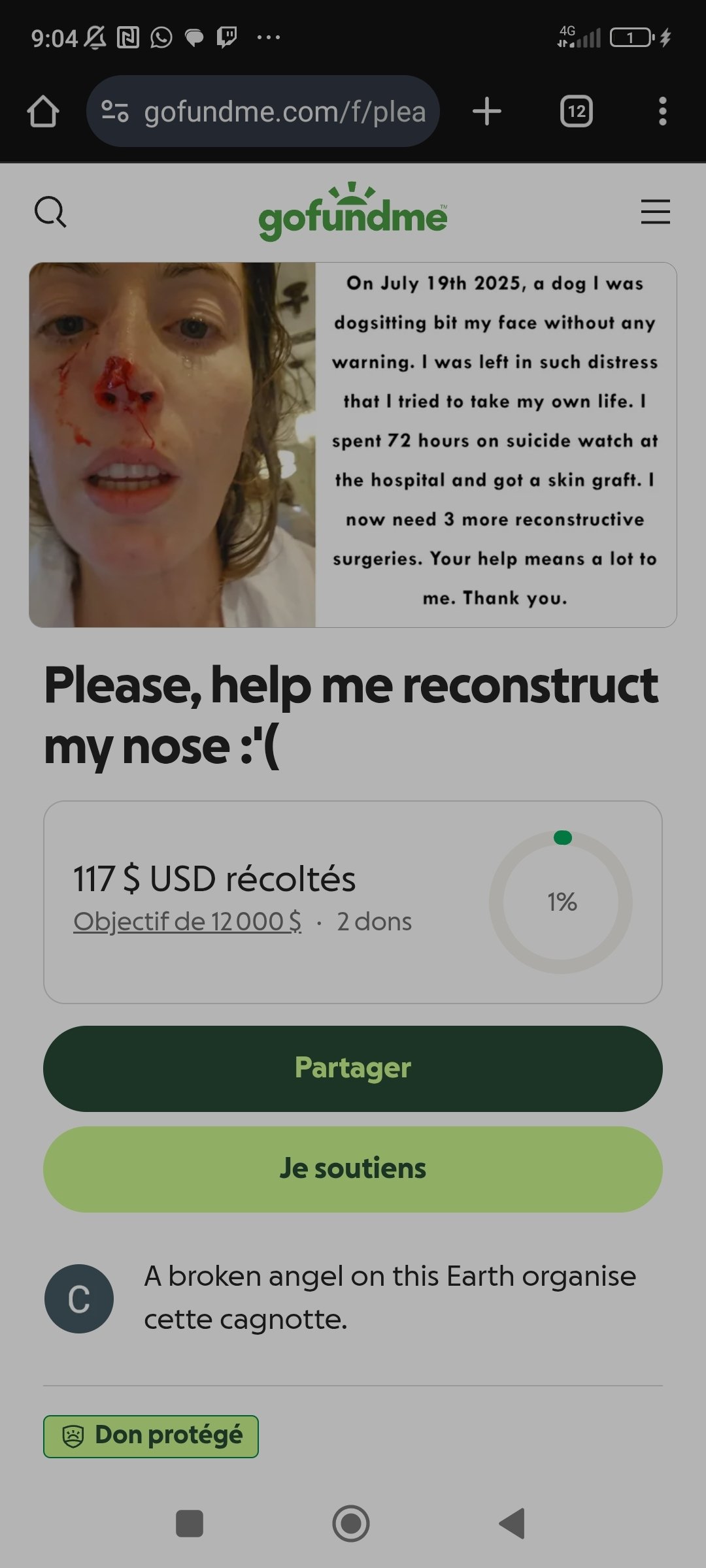Screen dimensions: 706x1568
Task: Go to the browser home page
Action: (x=43, y=111)
